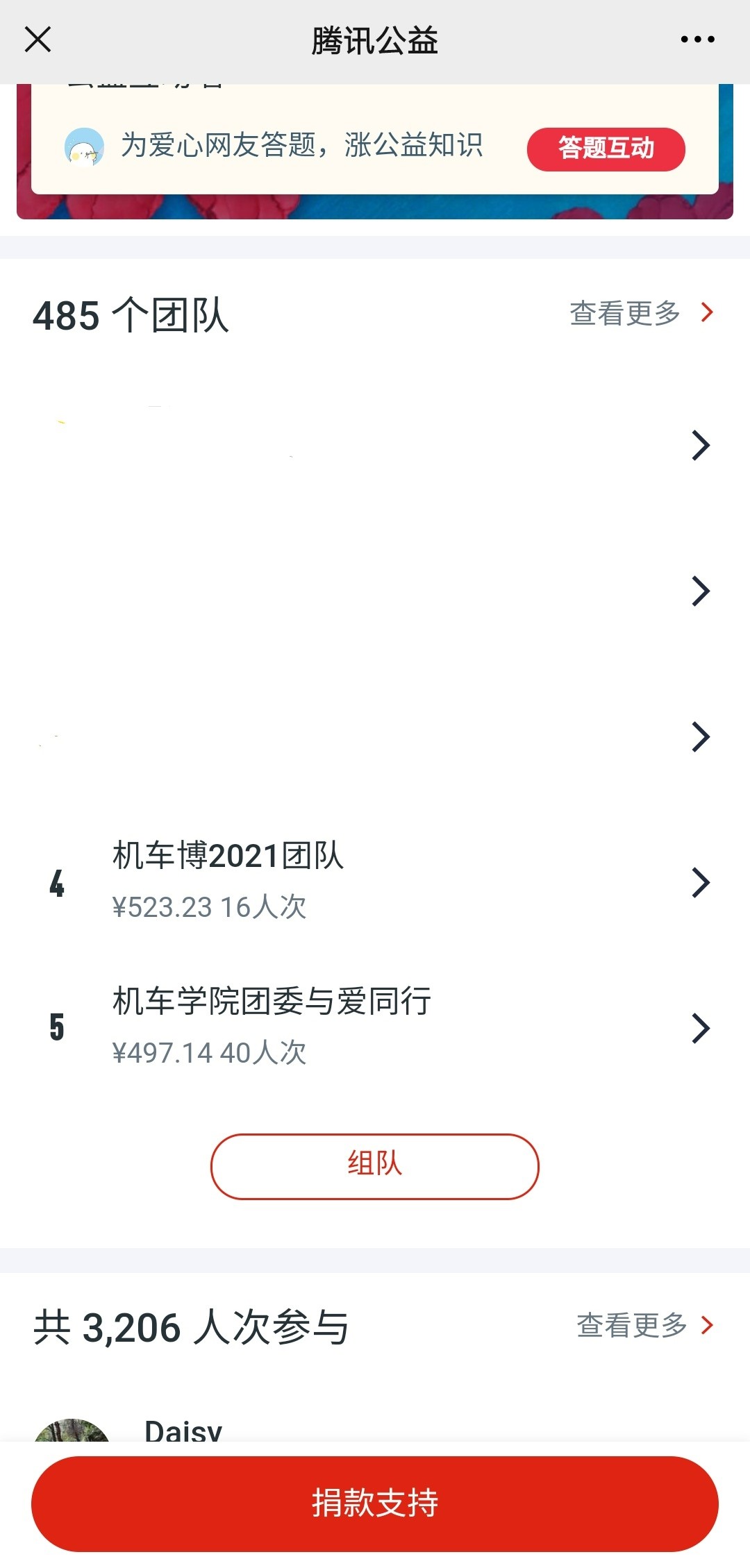Open 机车博2021团队 details via its arrow
The width and height of the screenshot is (750, 1568).
[701, 883]
